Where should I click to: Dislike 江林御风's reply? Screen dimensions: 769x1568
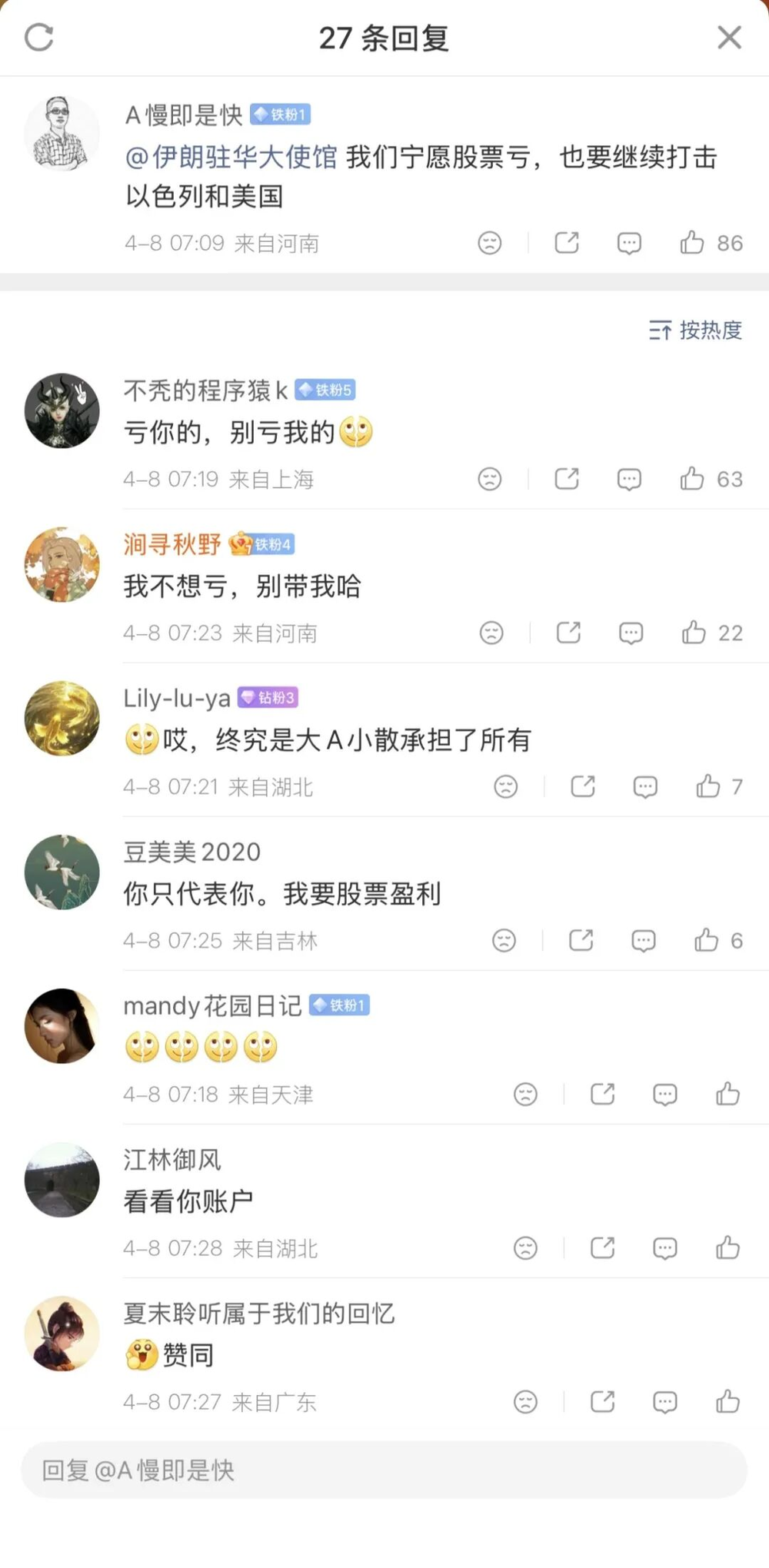[x=525, y=1247]
